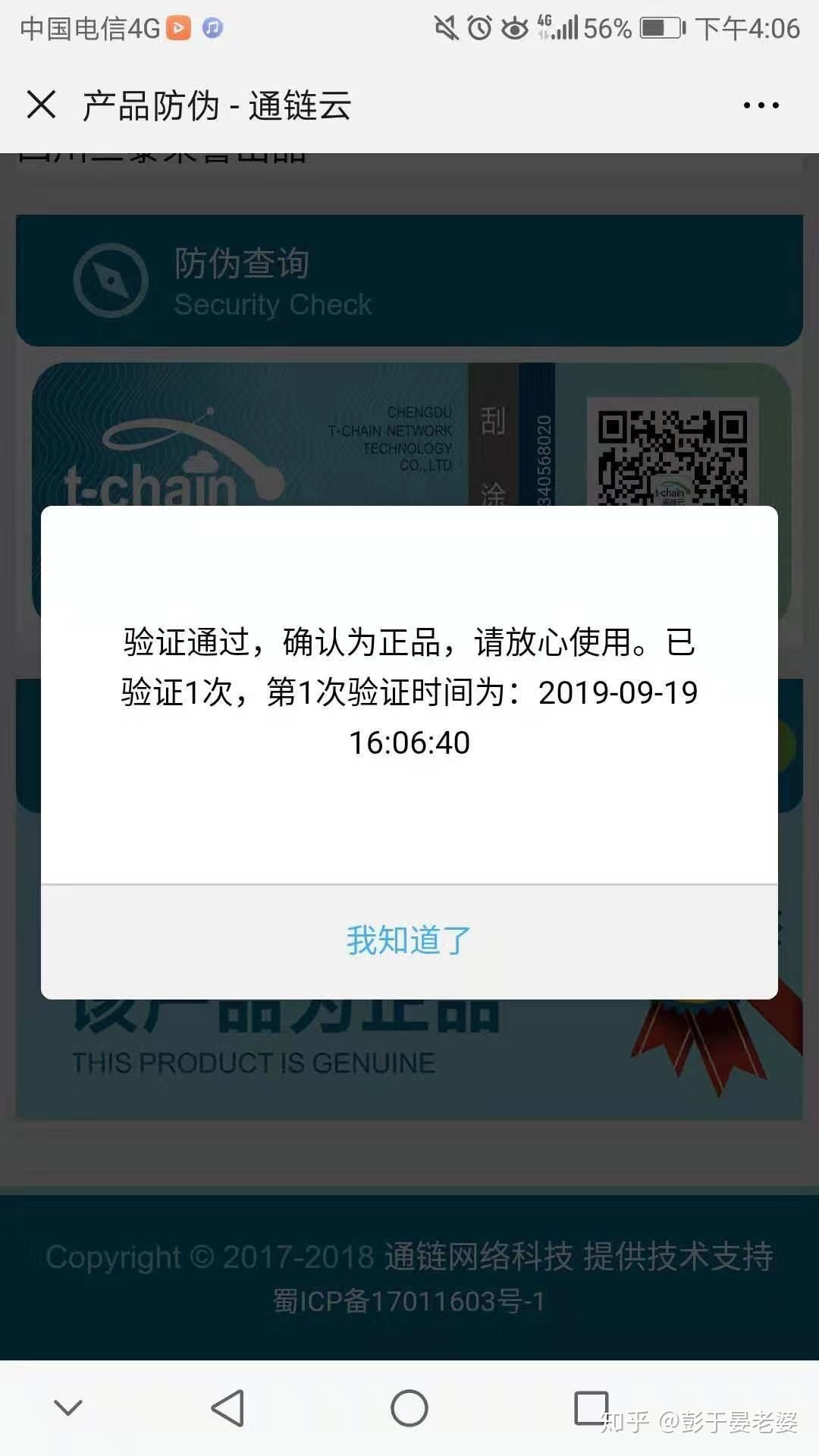Go back using the system back button
The width and height of the screenshot is (819, 1456).
(227, 1408)
